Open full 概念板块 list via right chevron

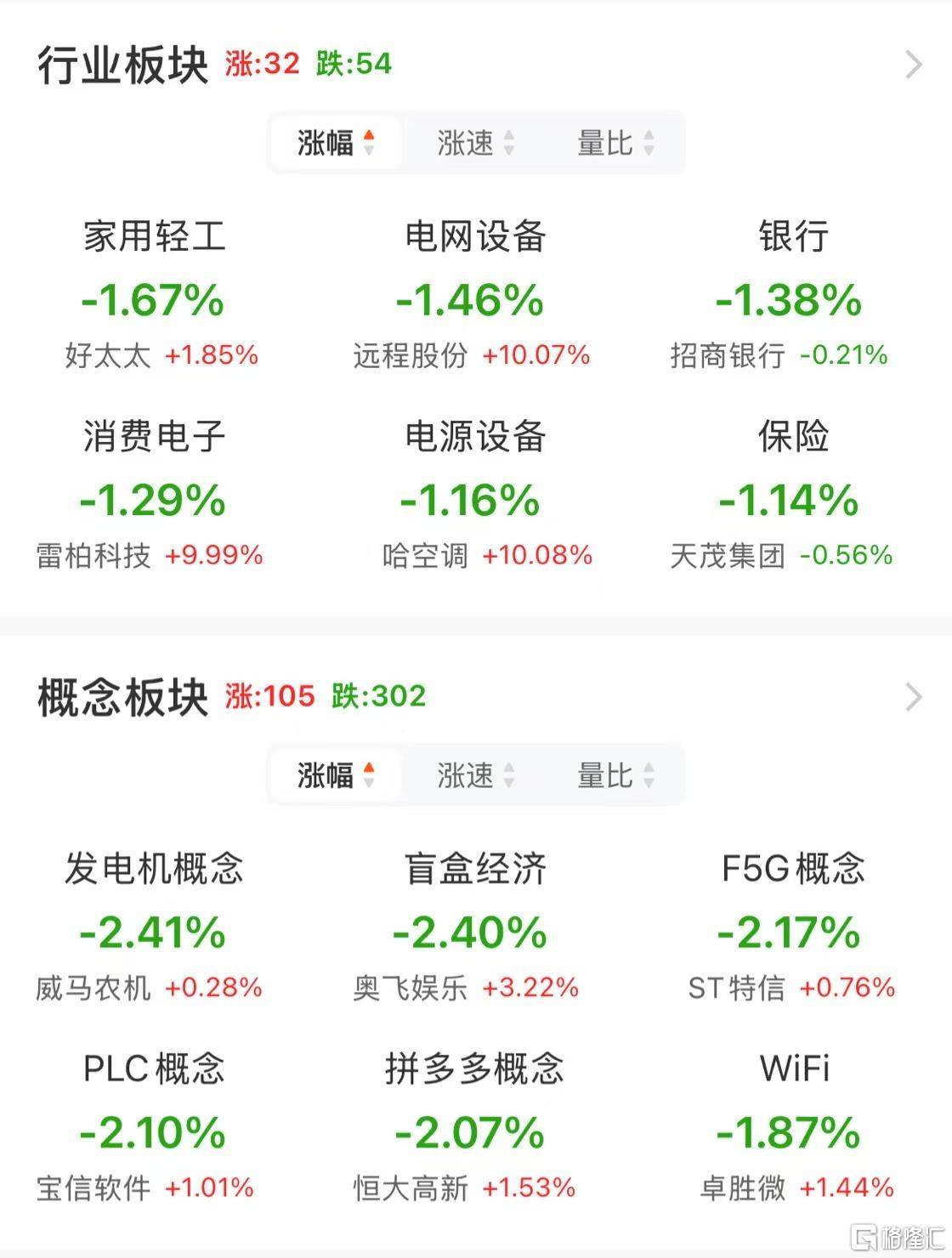tap(914, 697)
